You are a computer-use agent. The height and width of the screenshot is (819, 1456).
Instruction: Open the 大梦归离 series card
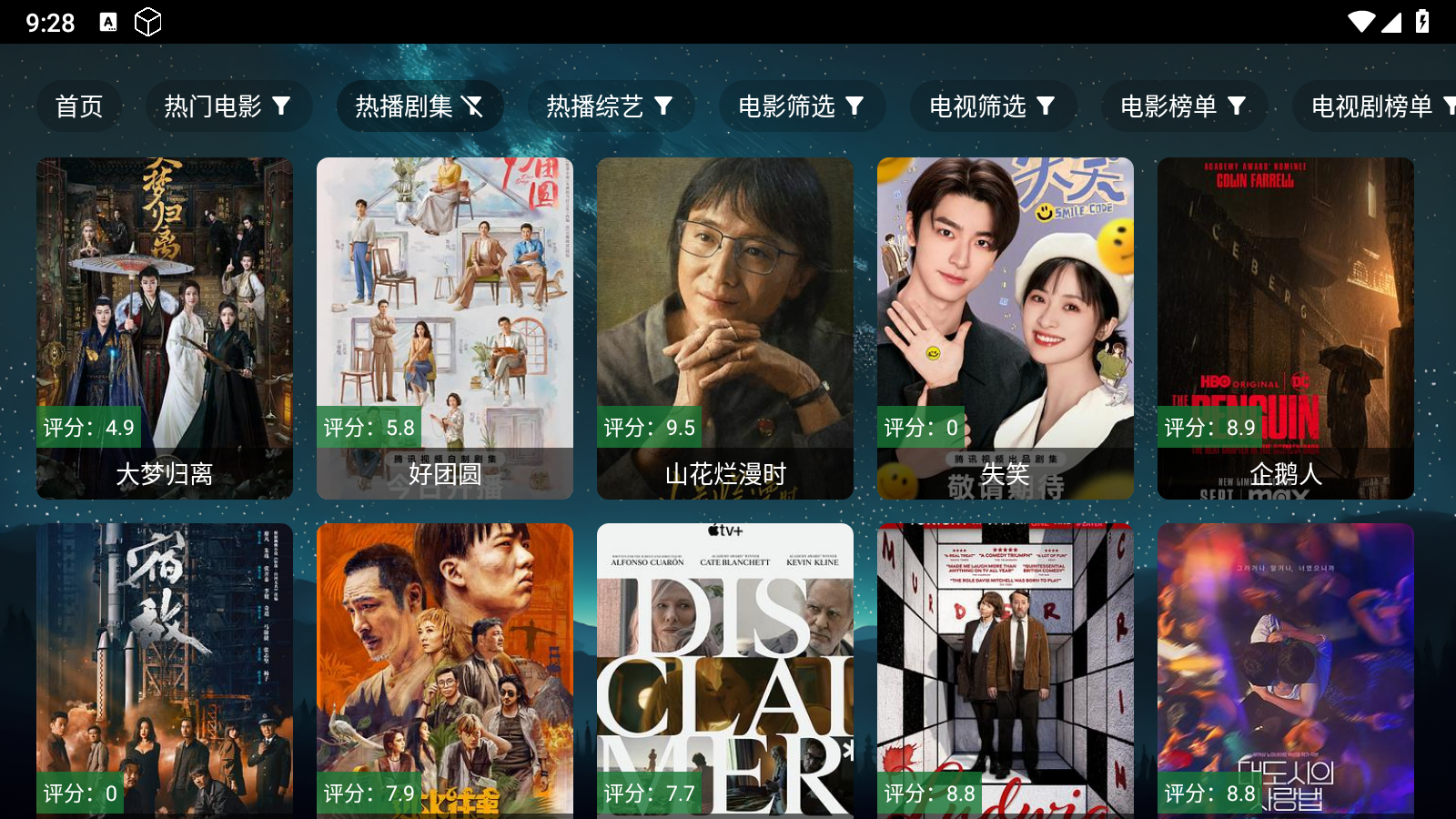[165, 328]
